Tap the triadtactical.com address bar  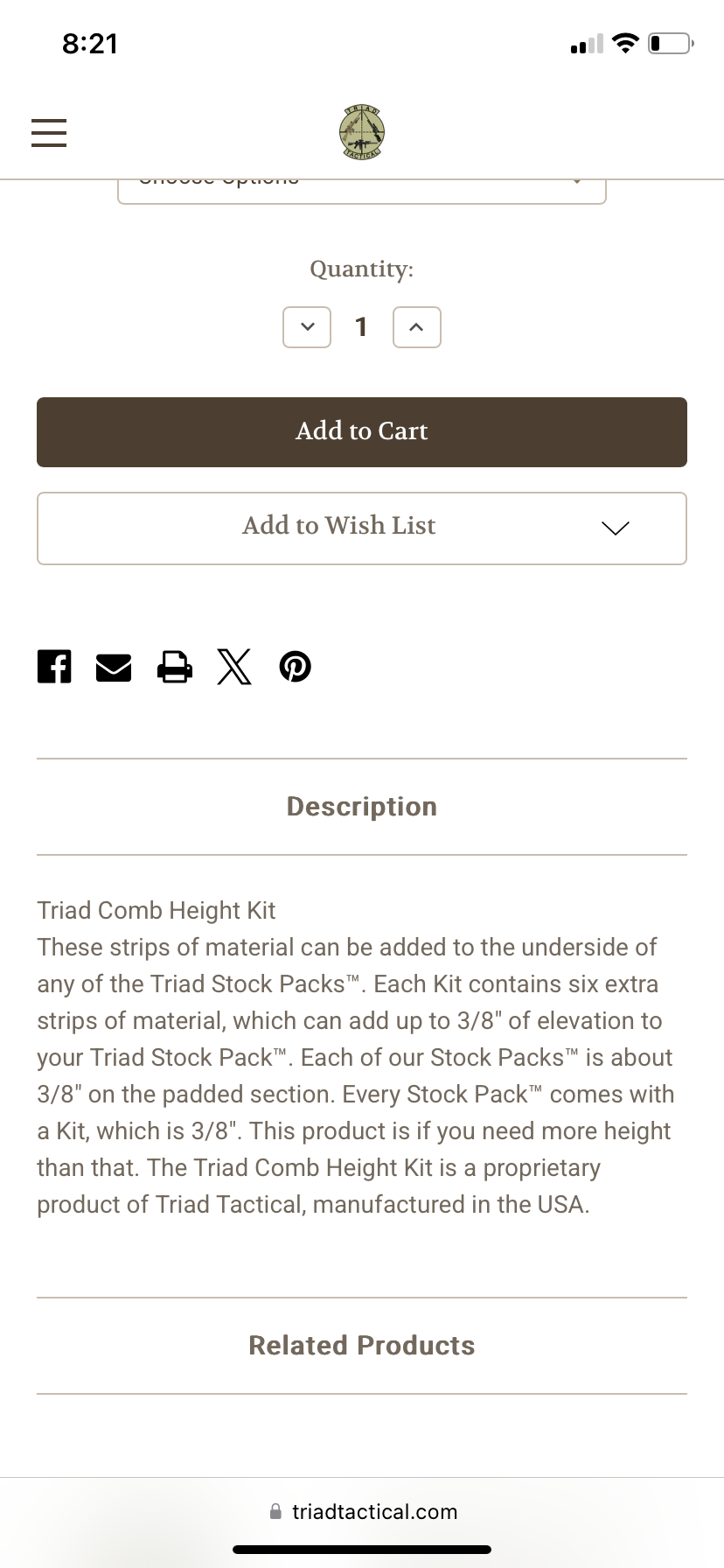point(362,1512)
